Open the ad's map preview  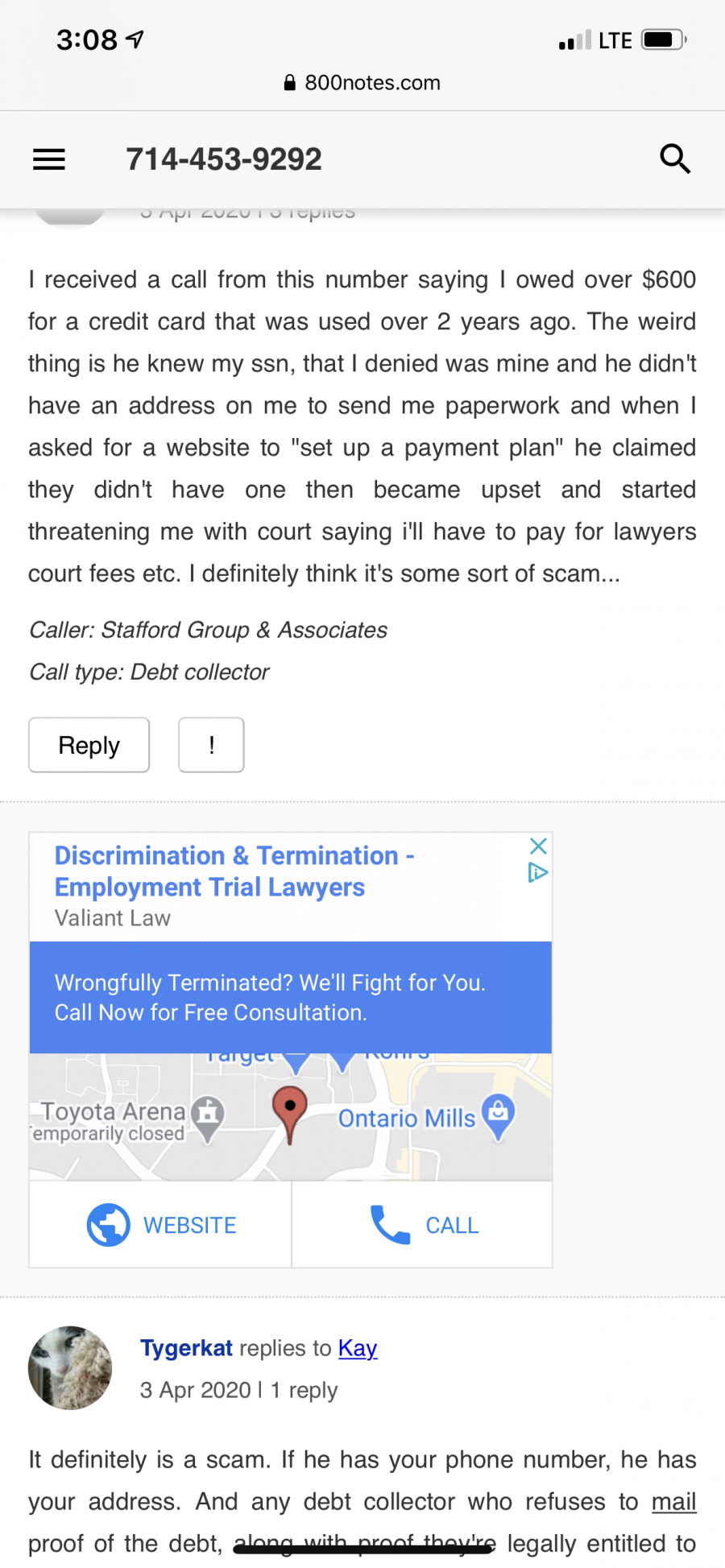point(291,1117)
